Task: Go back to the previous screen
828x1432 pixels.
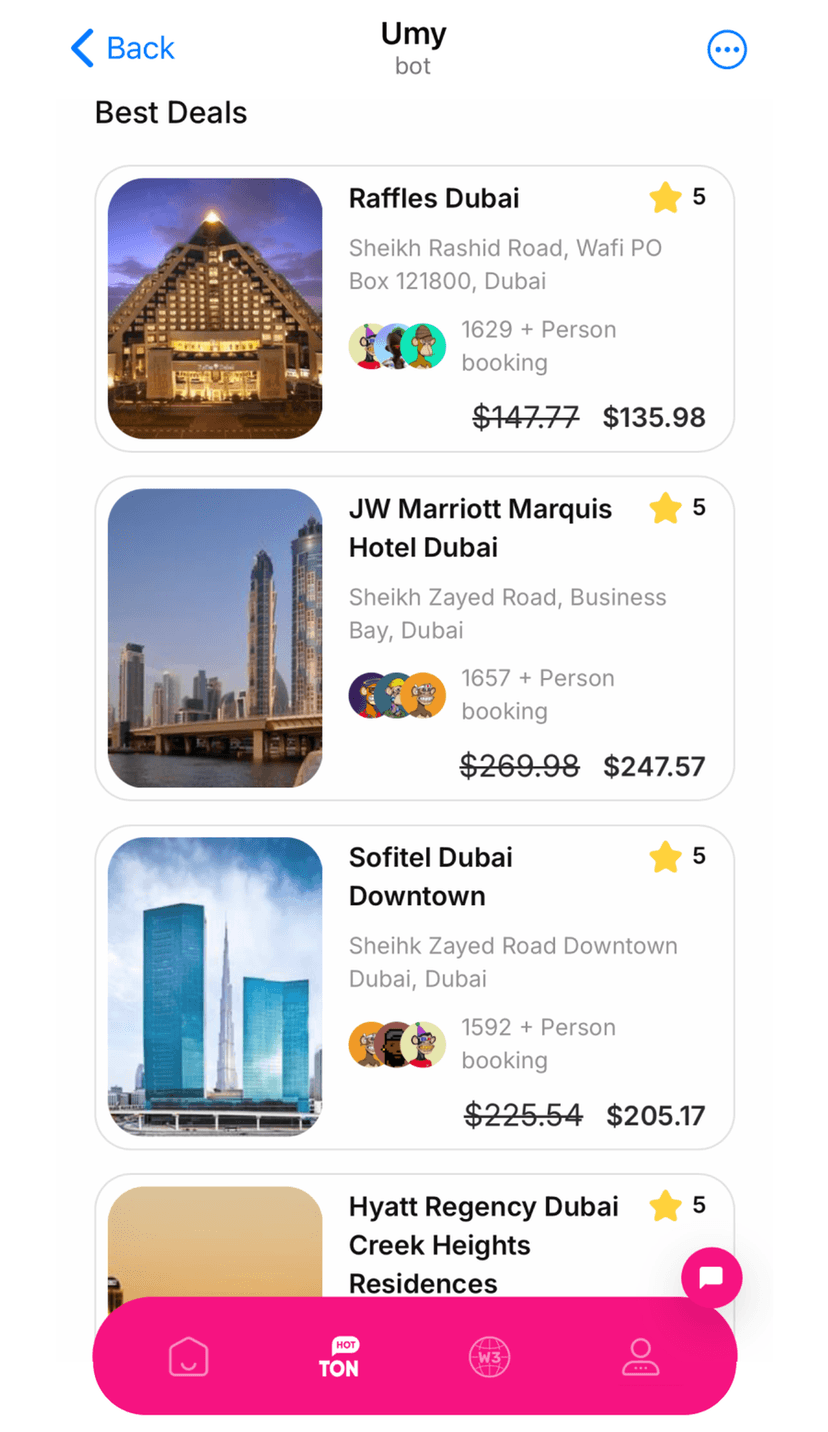Action: [x=122, y=48]
